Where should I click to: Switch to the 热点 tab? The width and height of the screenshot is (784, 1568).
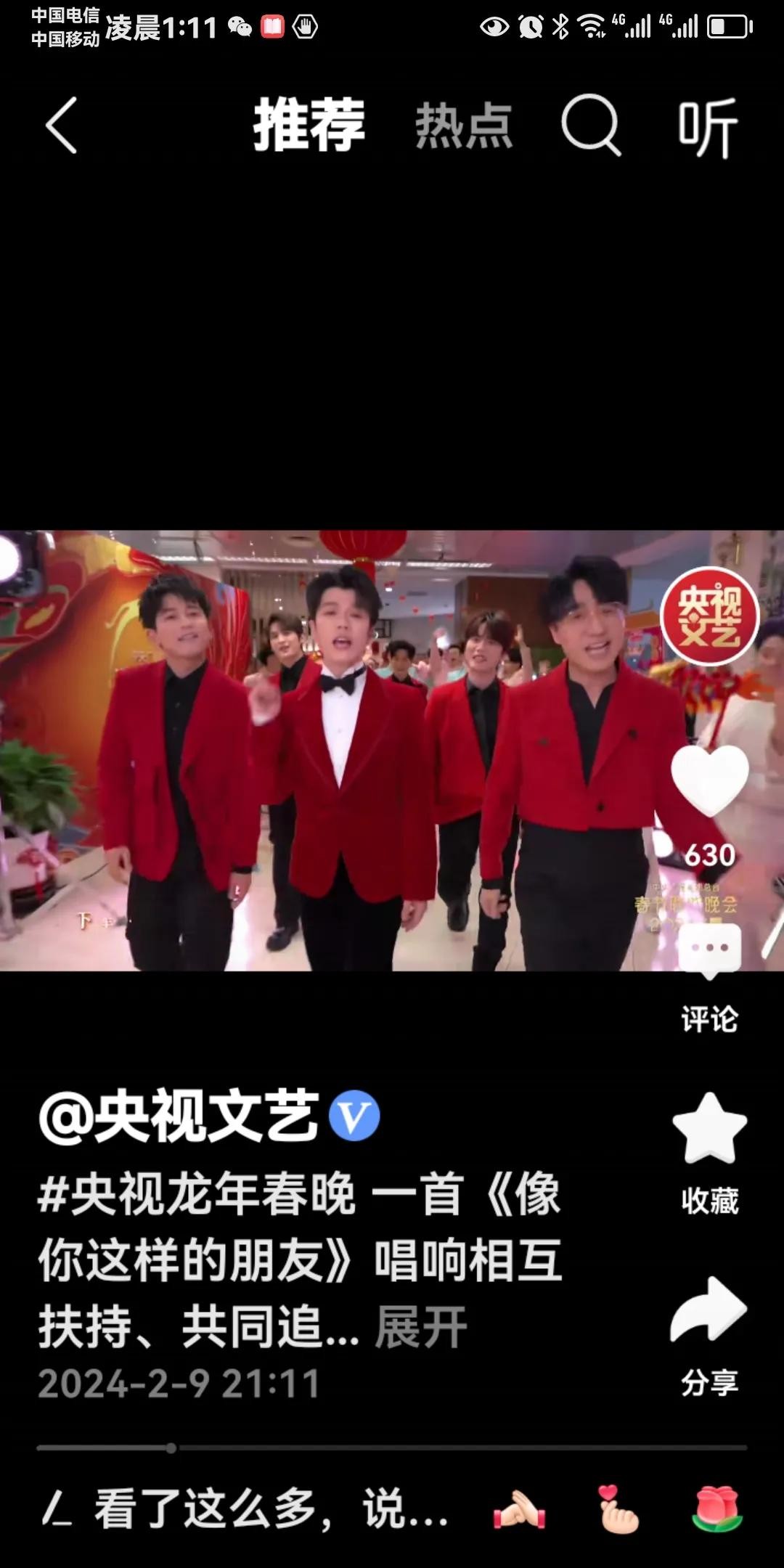pos(463,127)
